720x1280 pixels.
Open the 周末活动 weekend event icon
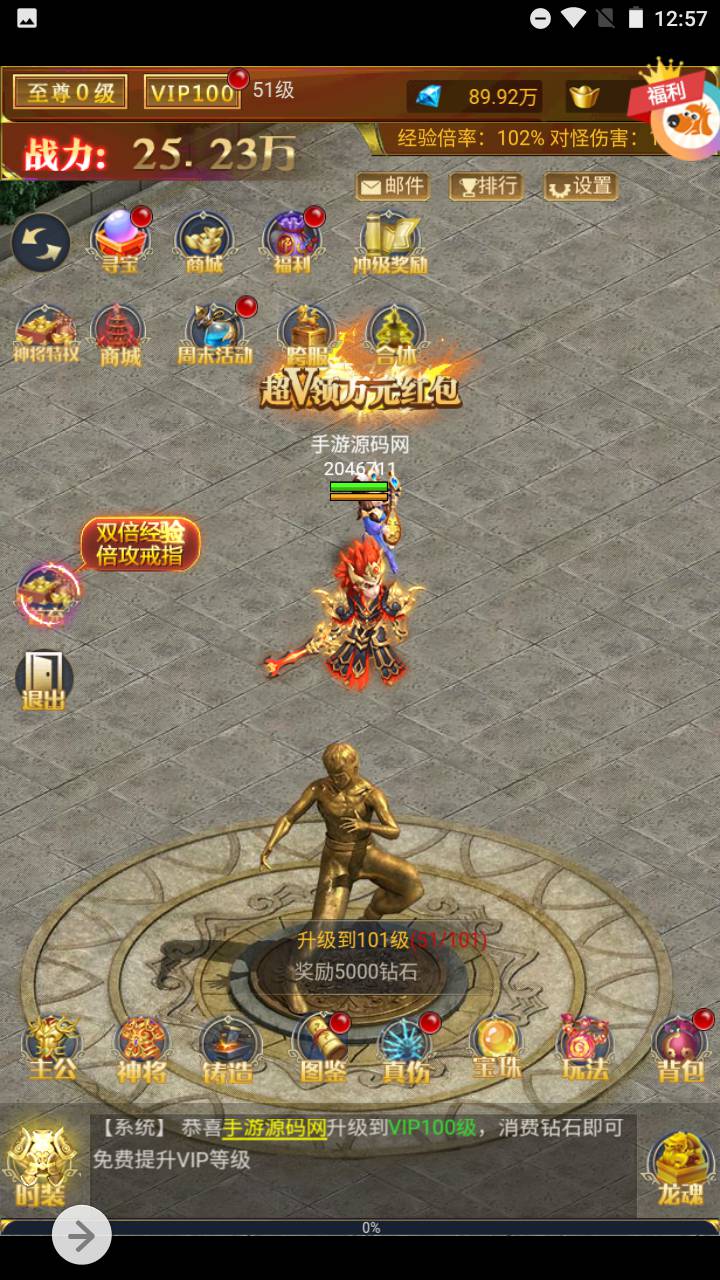tap(214, 334)
